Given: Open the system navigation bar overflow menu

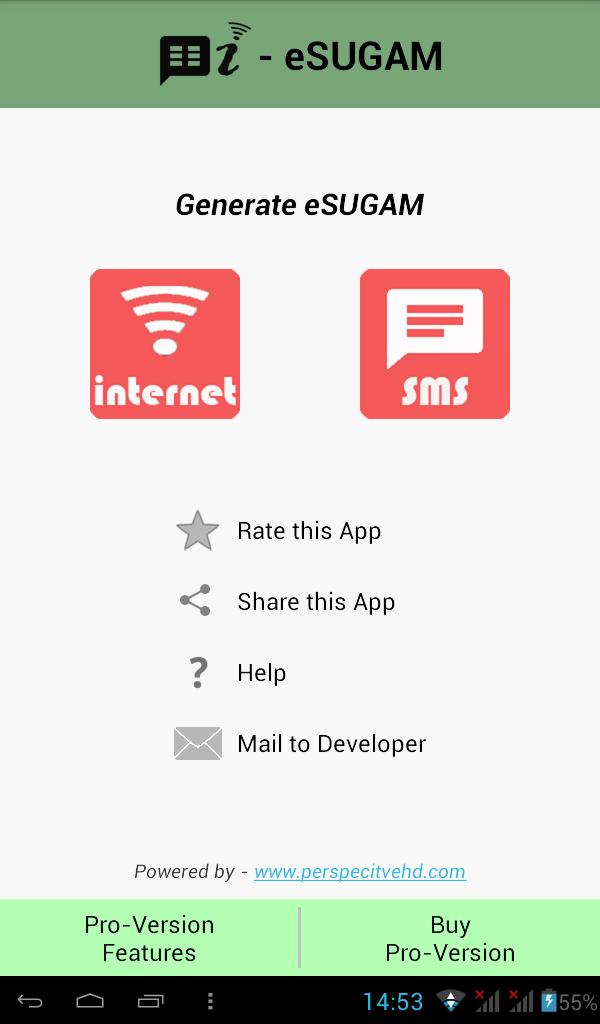Looking at the screenshot, I should click(210, 1001).
